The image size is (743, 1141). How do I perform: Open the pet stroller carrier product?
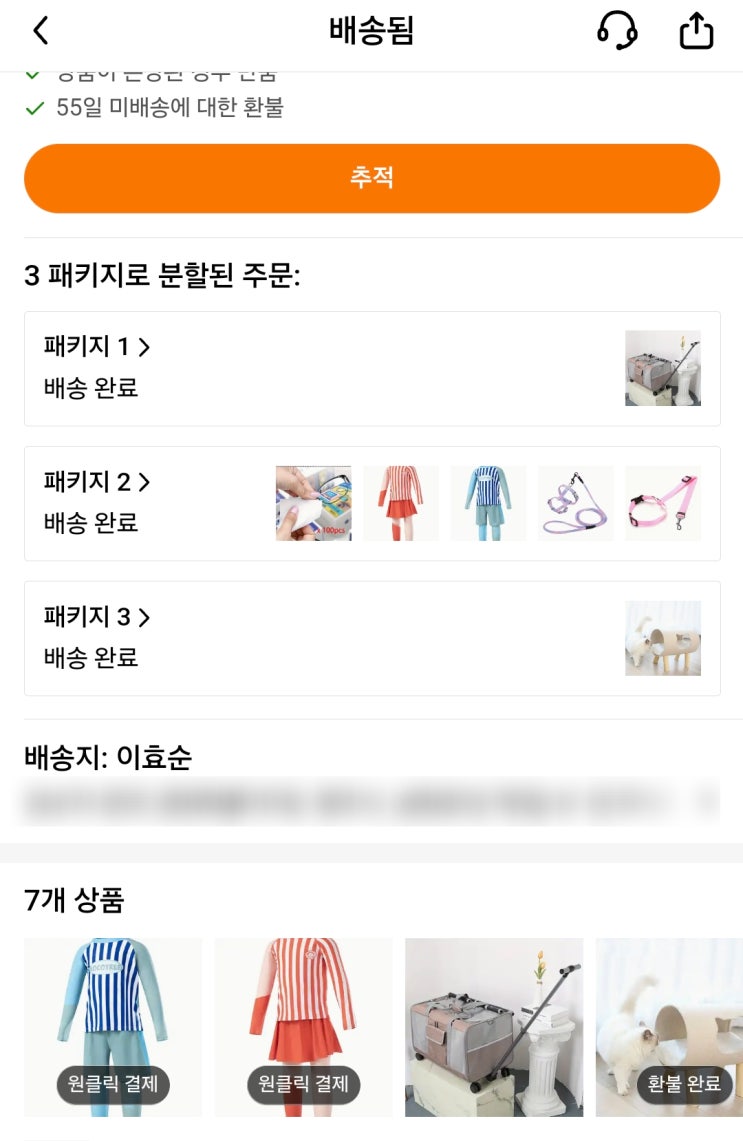coord(494,1027)
